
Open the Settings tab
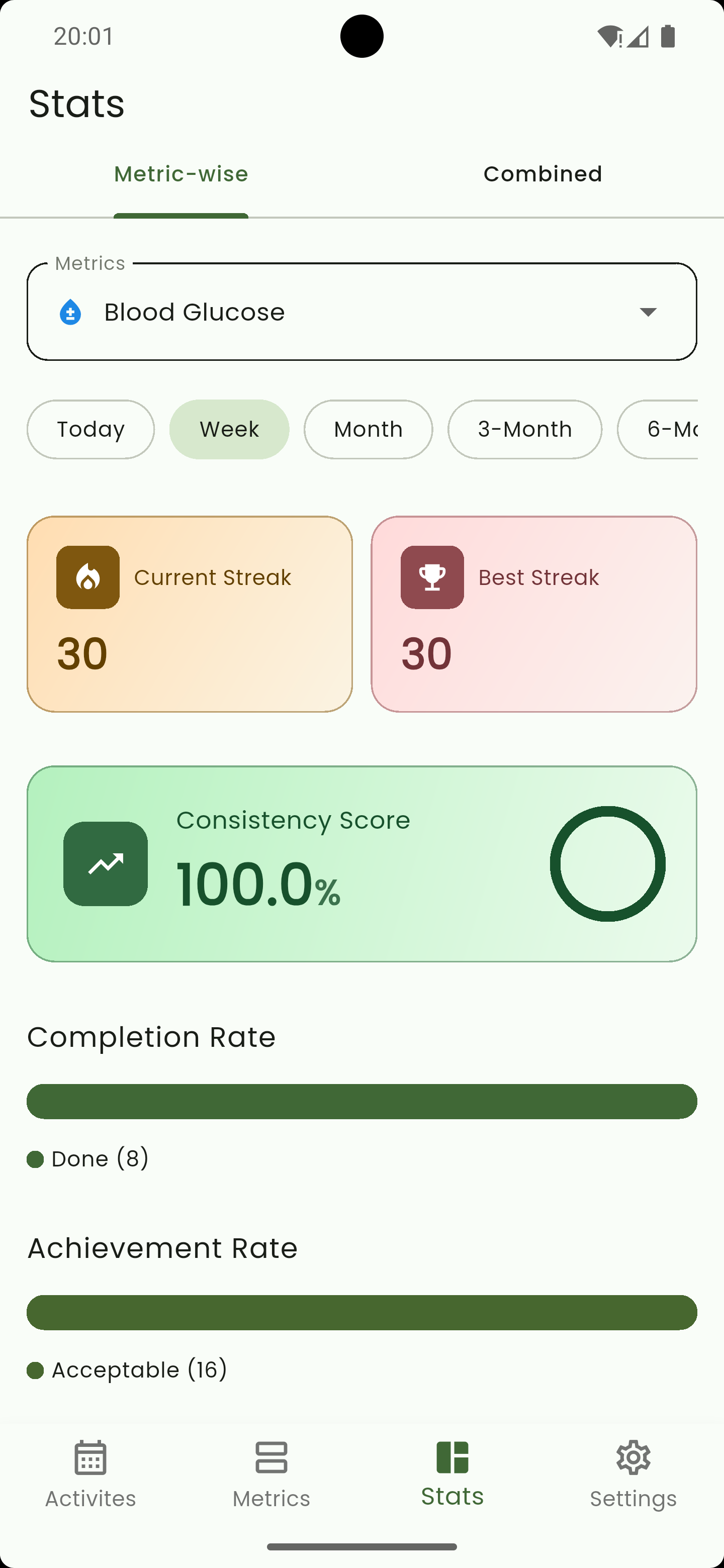pyautogui.click(x=633, y=1473)
